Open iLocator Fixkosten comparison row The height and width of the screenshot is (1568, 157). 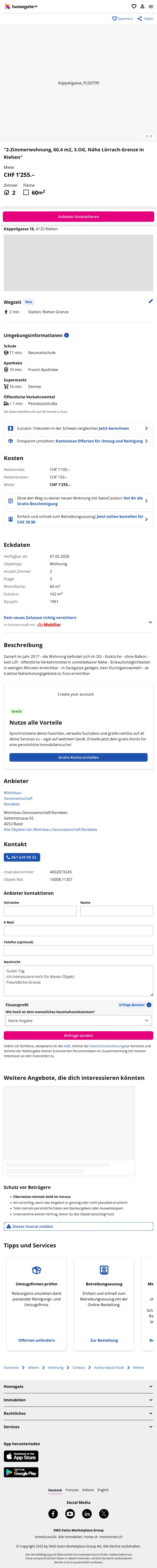pyautogui.click(x=78, y=429)
